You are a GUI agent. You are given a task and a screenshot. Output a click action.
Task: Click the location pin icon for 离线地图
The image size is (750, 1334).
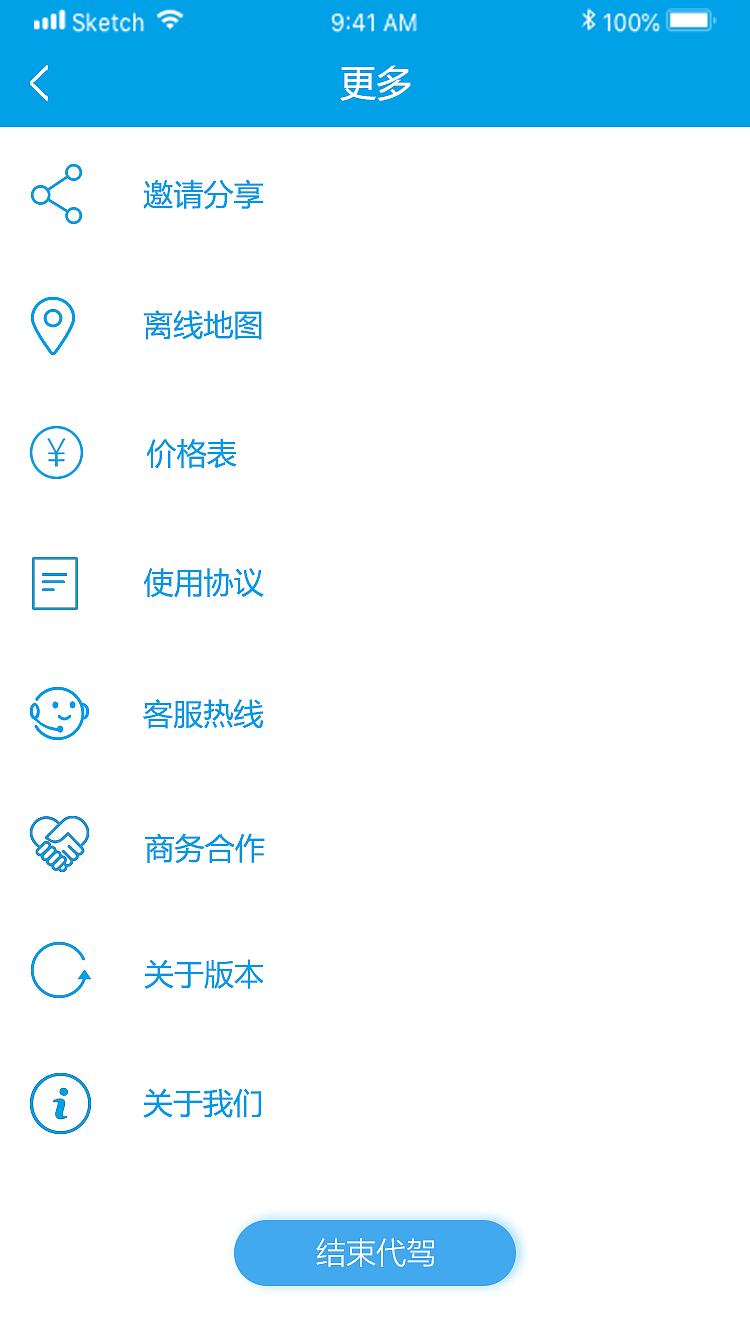56,324
